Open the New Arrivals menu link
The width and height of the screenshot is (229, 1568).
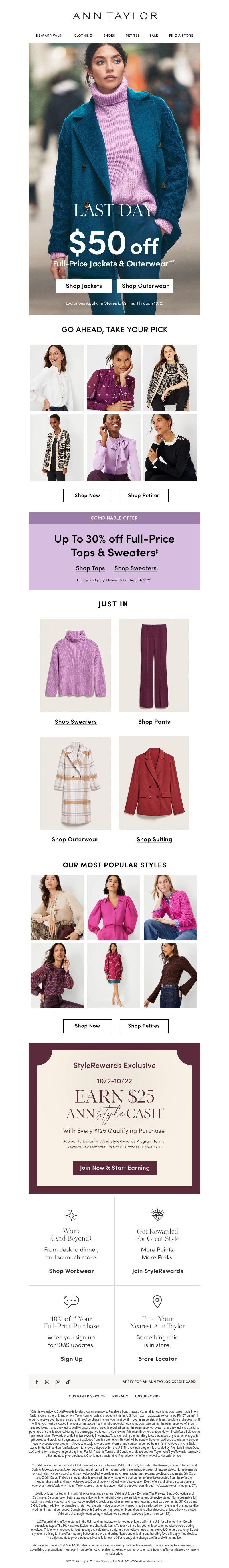(x=48, y=35)
